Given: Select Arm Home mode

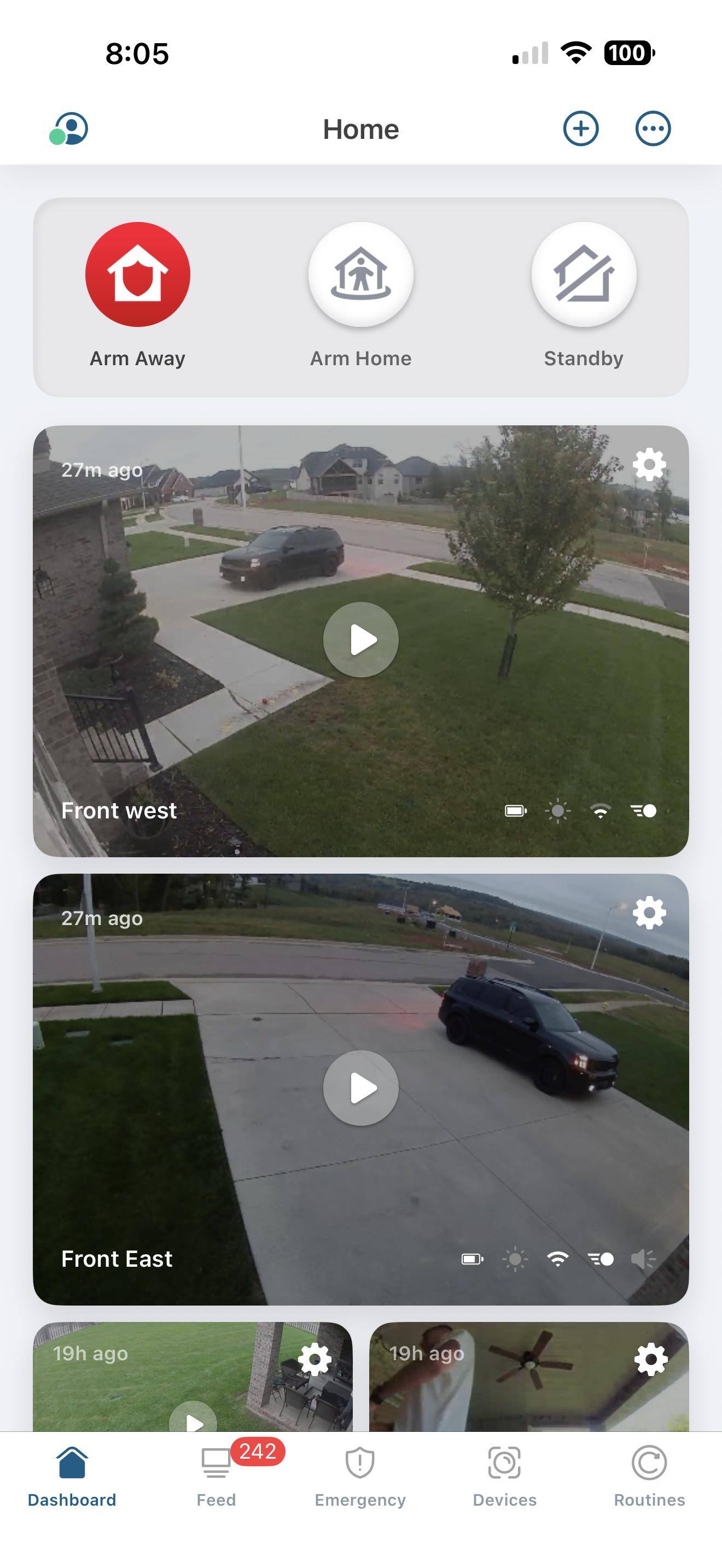Looking at the screenshot, I should point(361,275).
